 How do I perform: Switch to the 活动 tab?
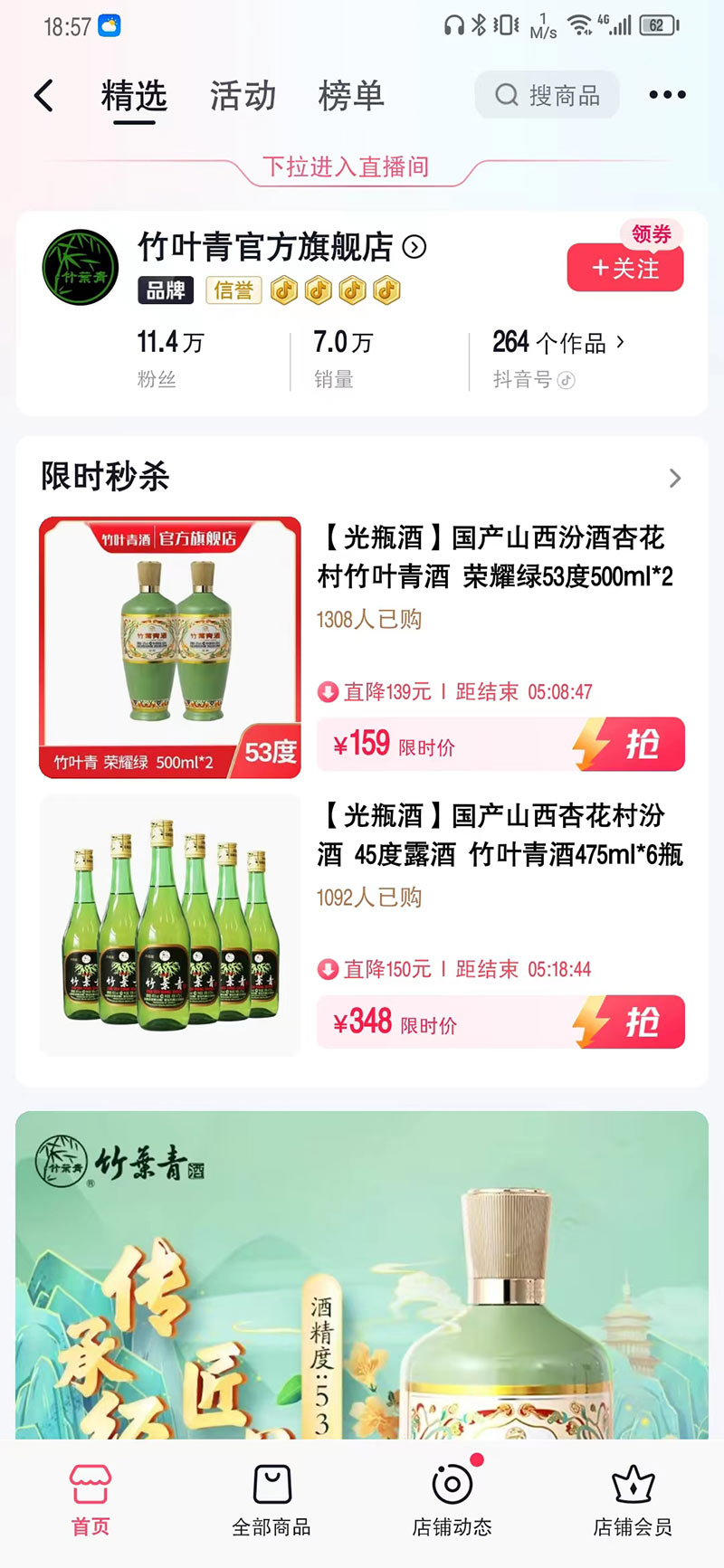point(243,95)
